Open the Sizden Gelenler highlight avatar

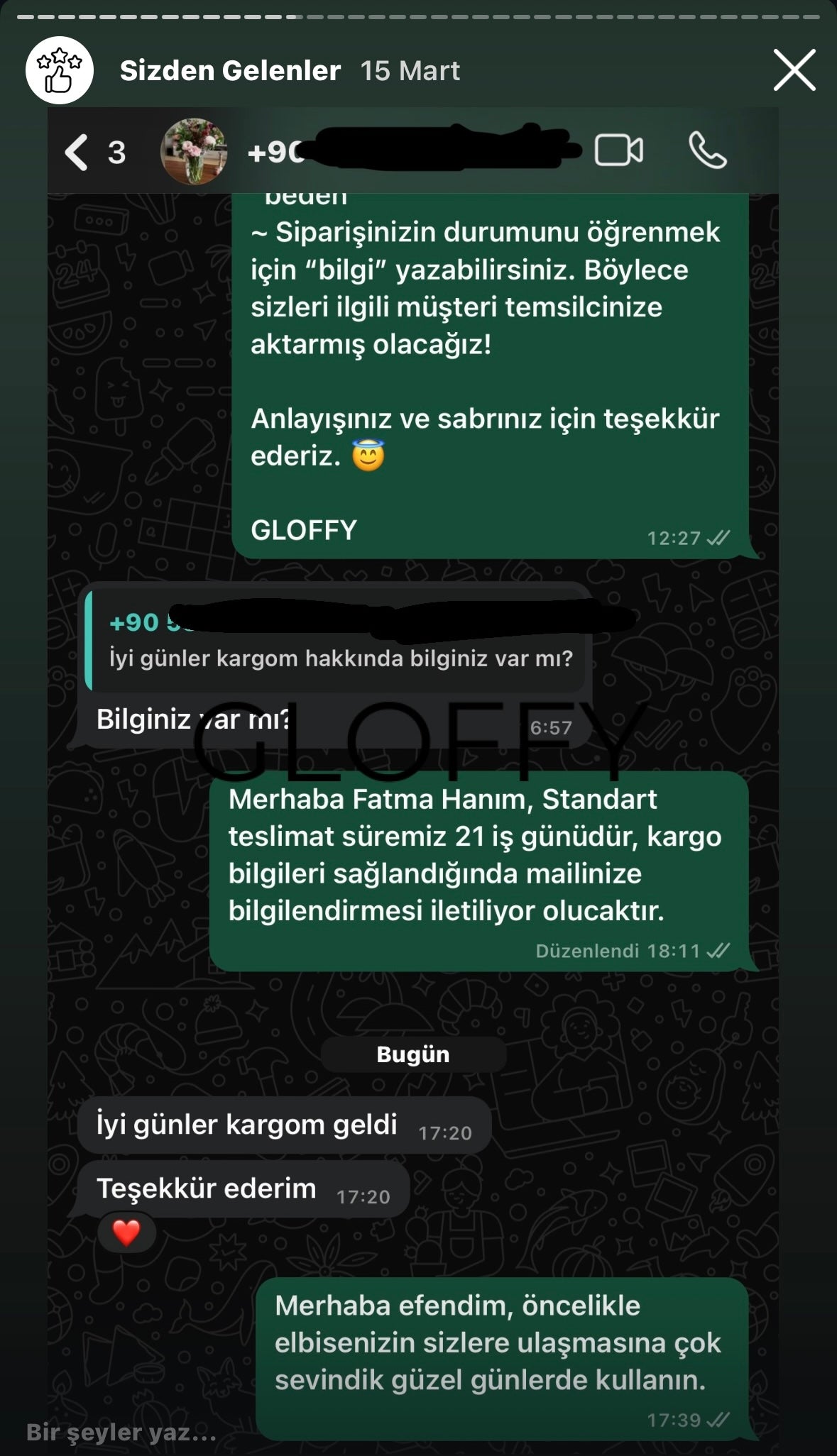coord(60,70)
